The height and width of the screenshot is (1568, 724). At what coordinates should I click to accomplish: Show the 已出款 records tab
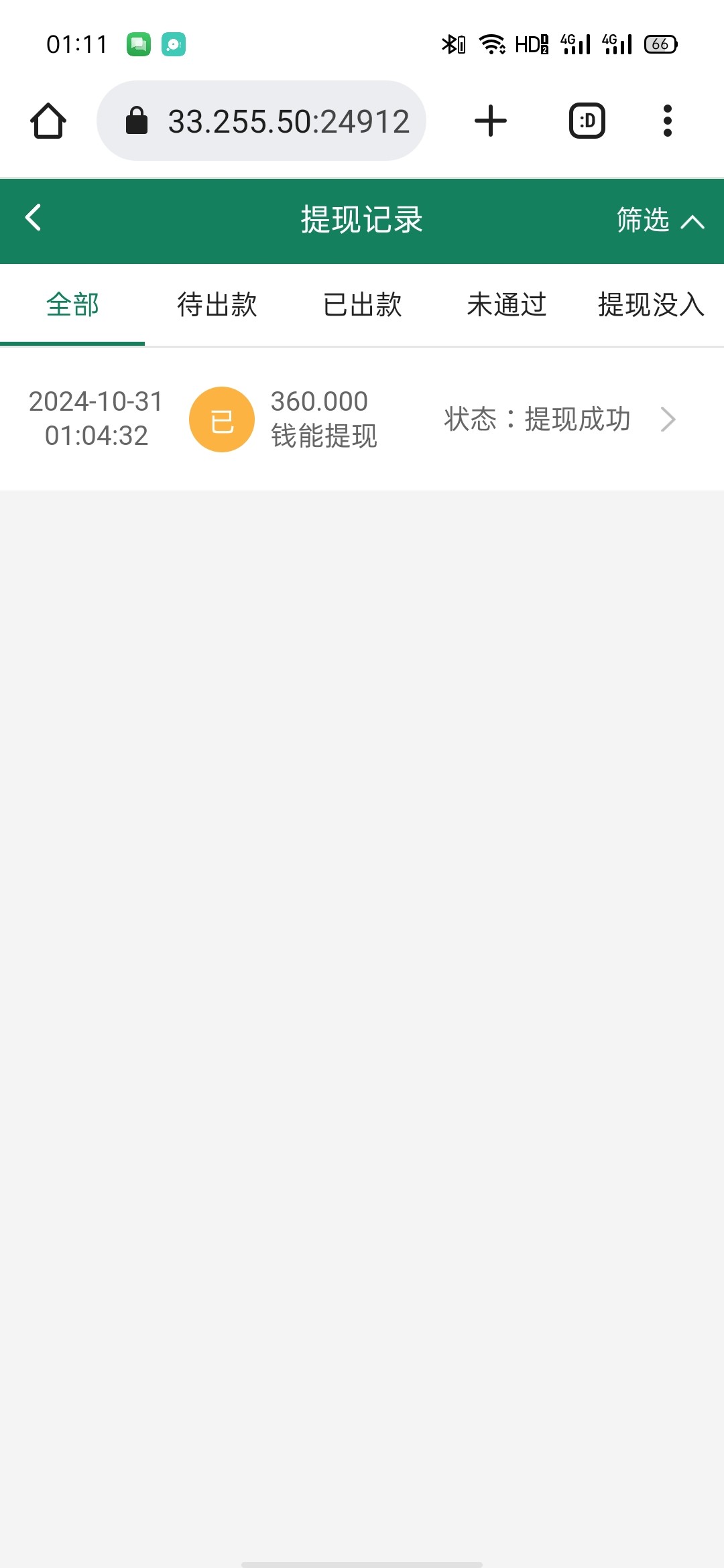click(362, 305)
